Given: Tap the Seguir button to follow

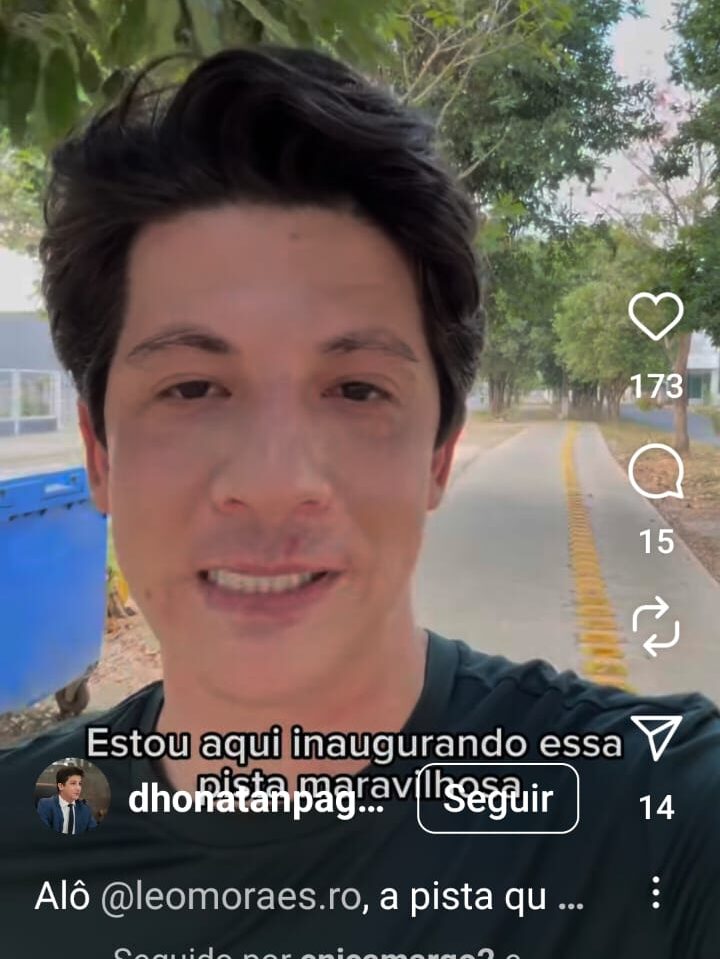Looking at the screenshot, I should pyautogui.click(x=498, y=799).
